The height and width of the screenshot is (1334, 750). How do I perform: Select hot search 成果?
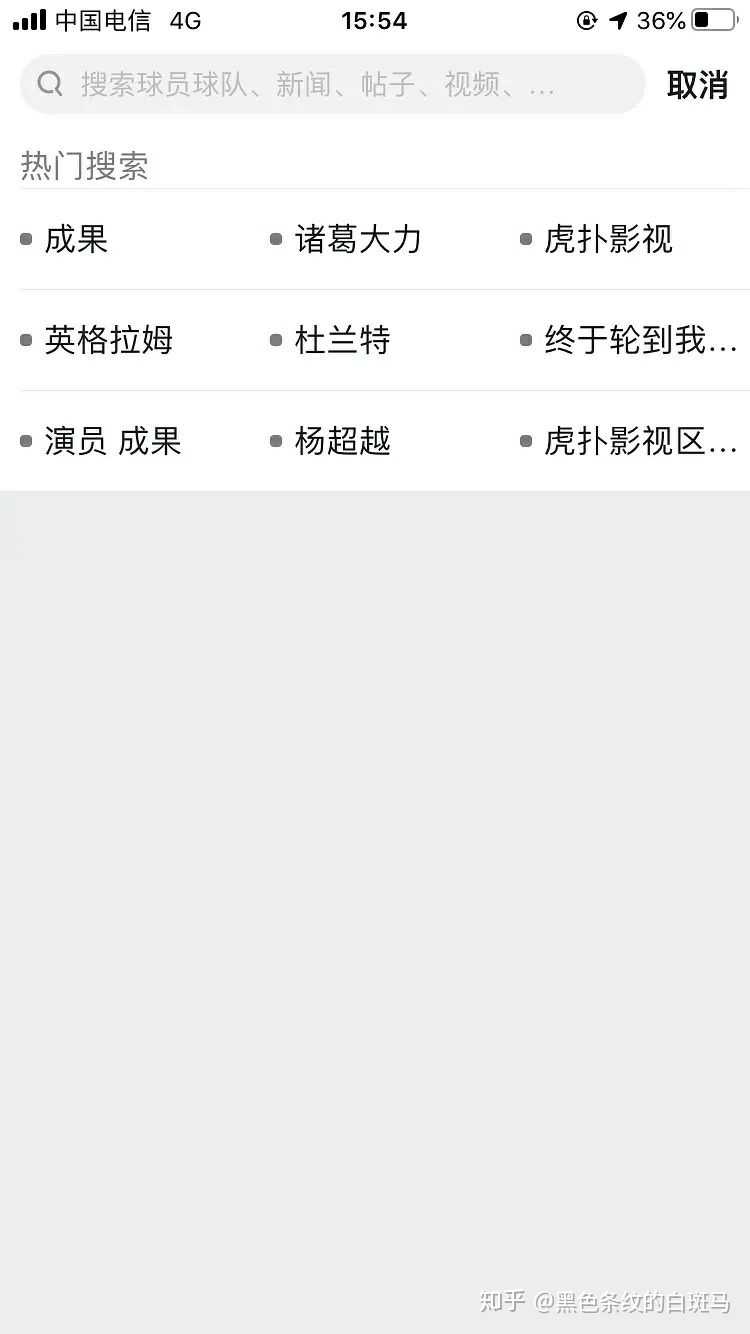pos(76,240)
